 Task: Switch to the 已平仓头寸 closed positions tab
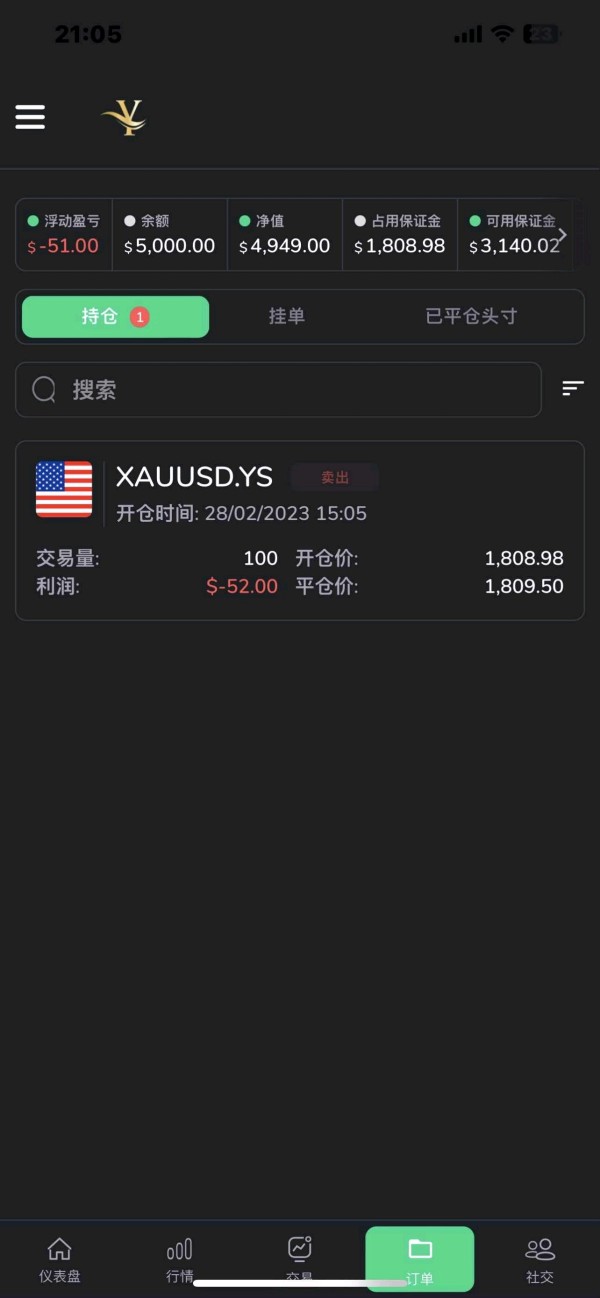(471, 317)
